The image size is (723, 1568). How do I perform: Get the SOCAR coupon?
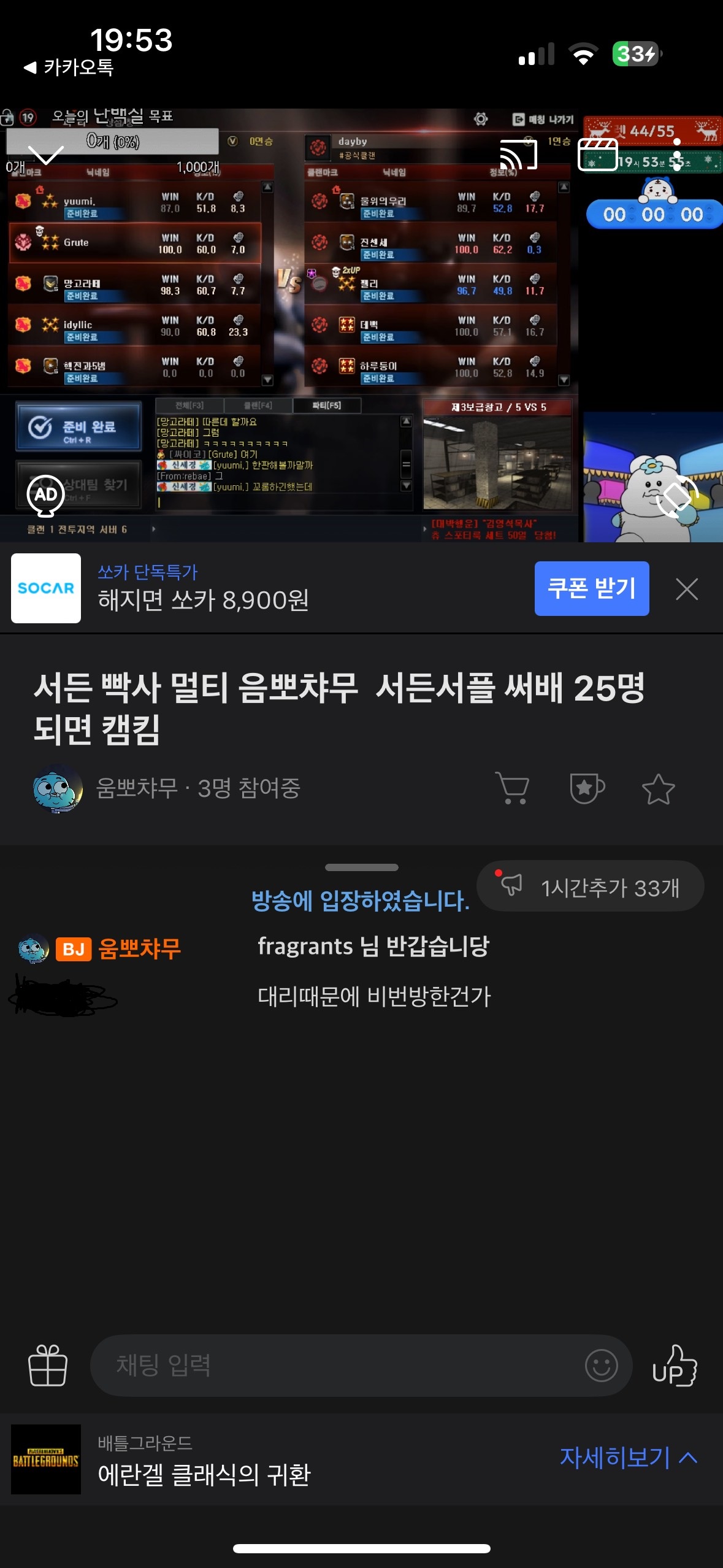[x=591, y=588]
